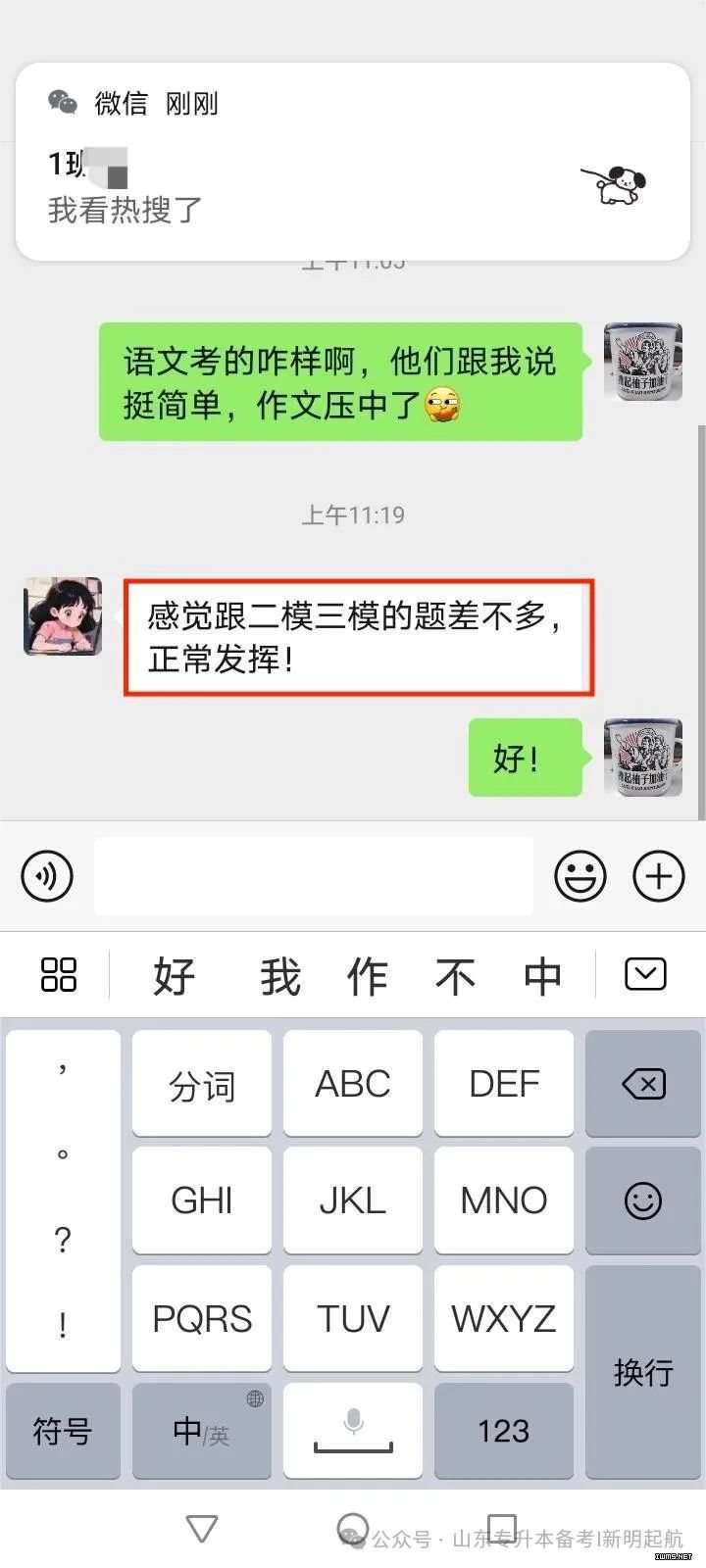Open the 符号 symbols keyboard

63,1431
